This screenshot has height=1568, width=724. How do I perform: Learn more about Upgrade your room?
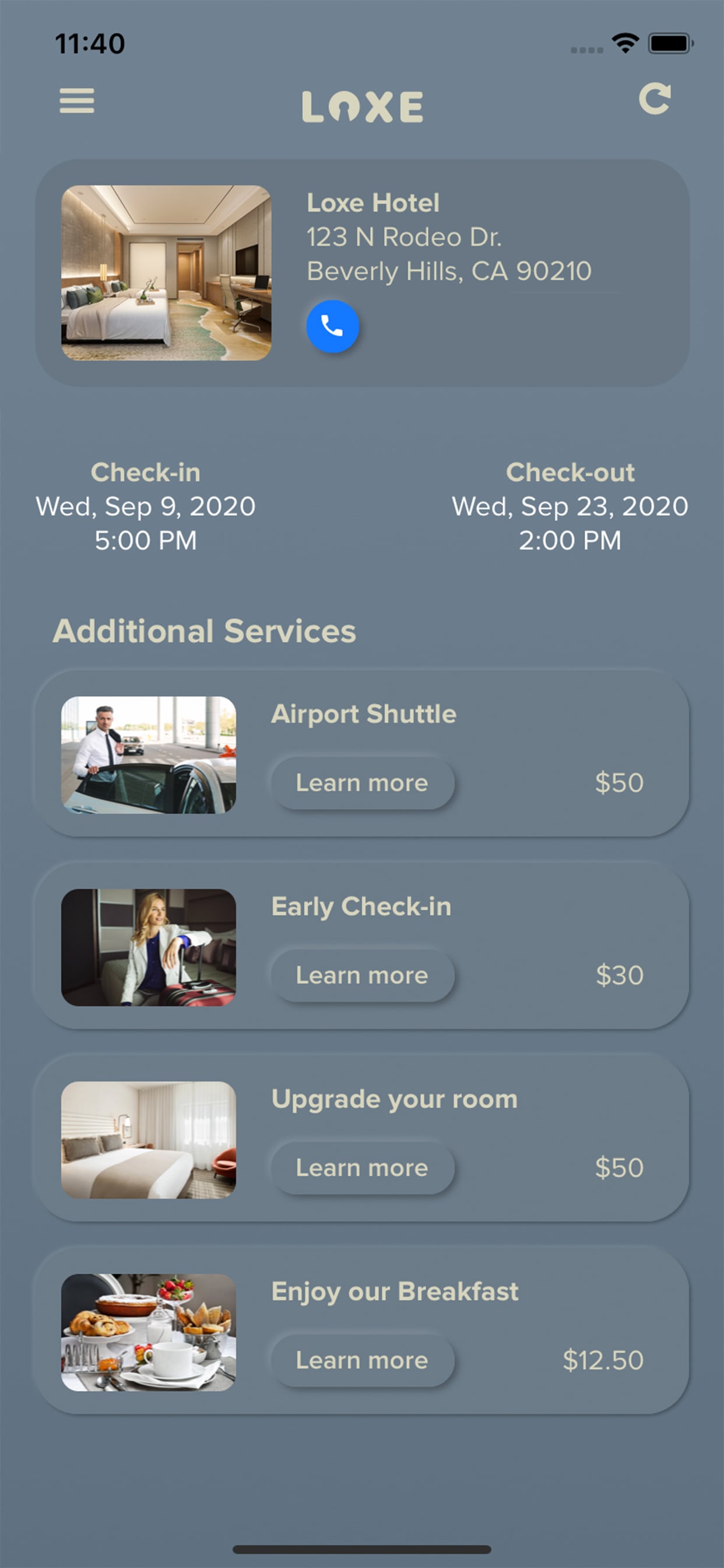click(363, 1167)
